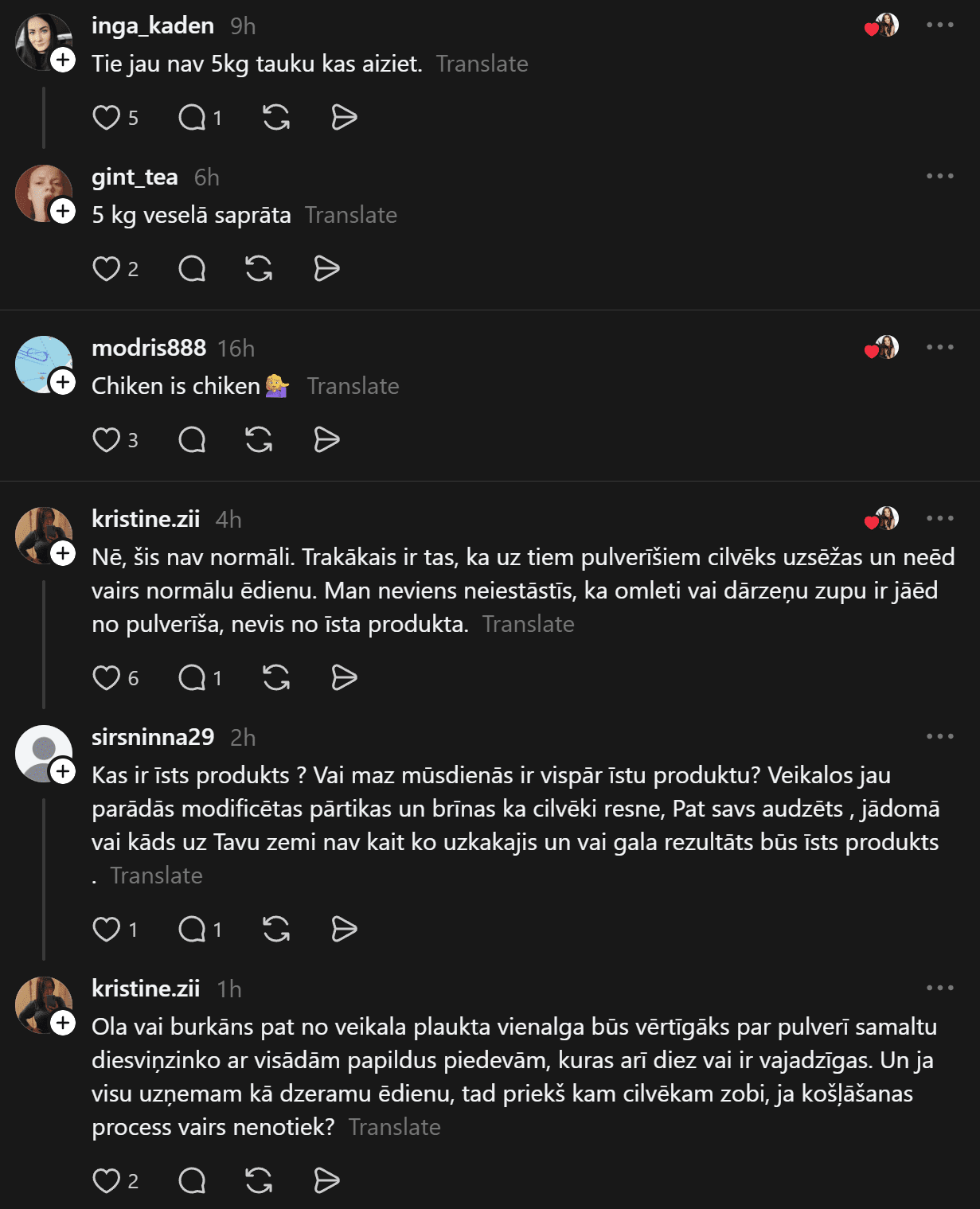Repost gint_tea's comment

pos(259,269)
